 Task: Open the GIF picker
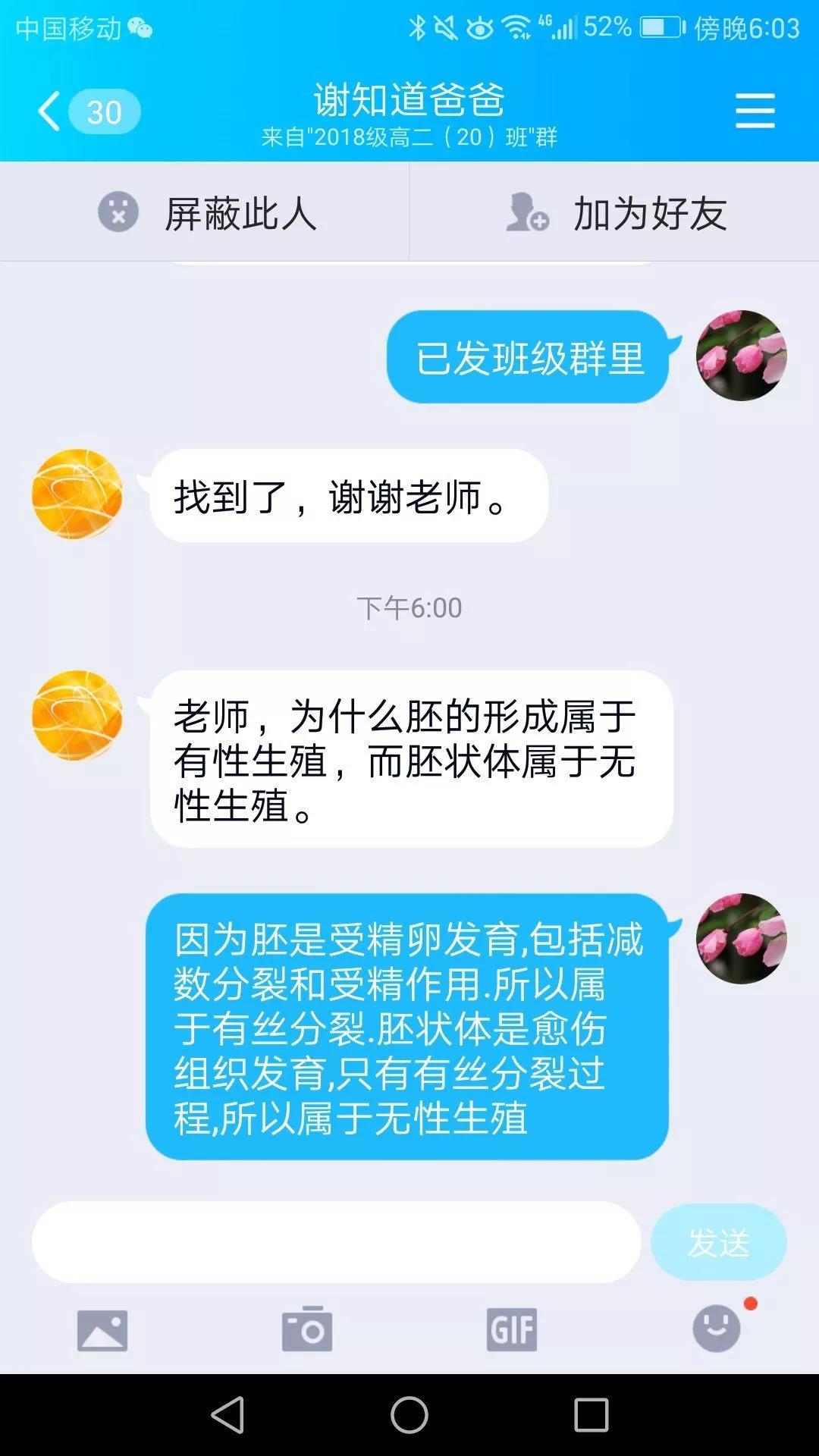pos(512,1329)
